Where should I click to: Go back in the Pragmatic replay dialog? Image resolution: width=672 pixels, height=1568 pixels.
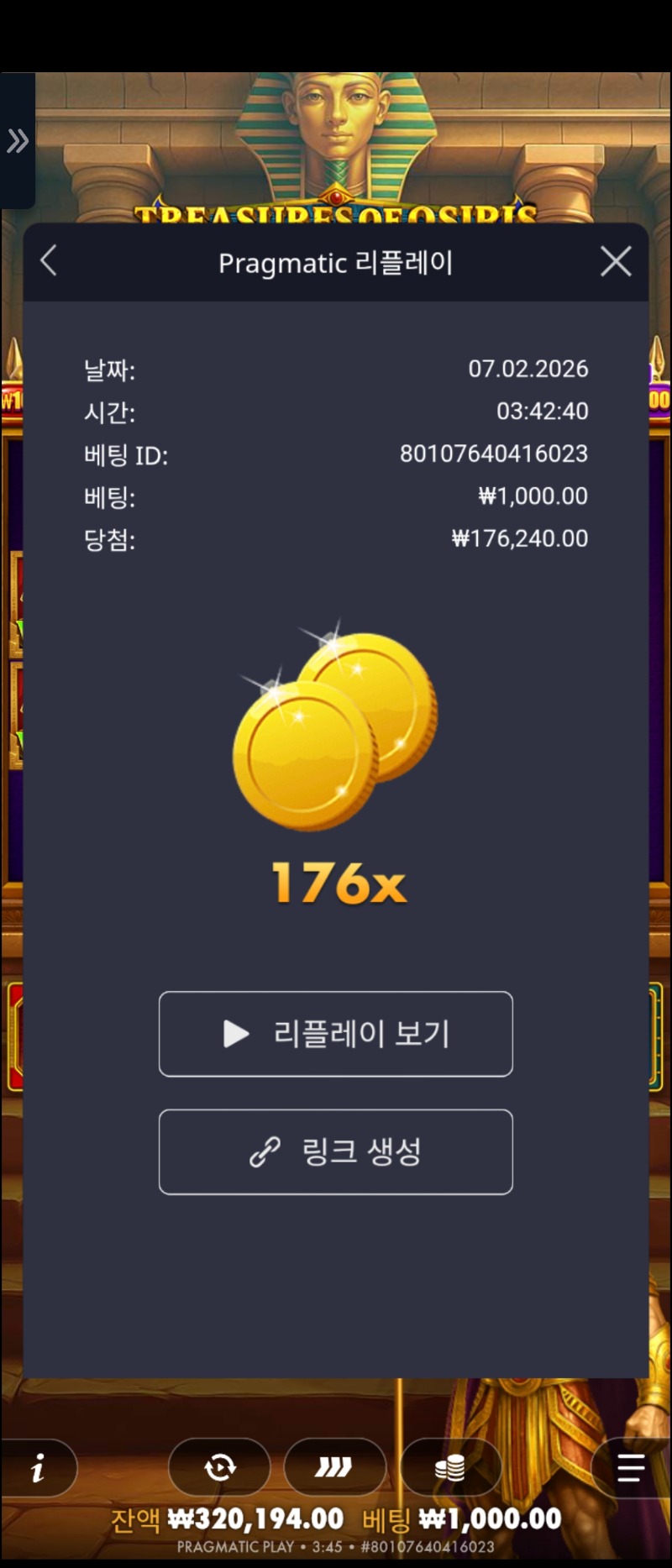coord(49,261)
